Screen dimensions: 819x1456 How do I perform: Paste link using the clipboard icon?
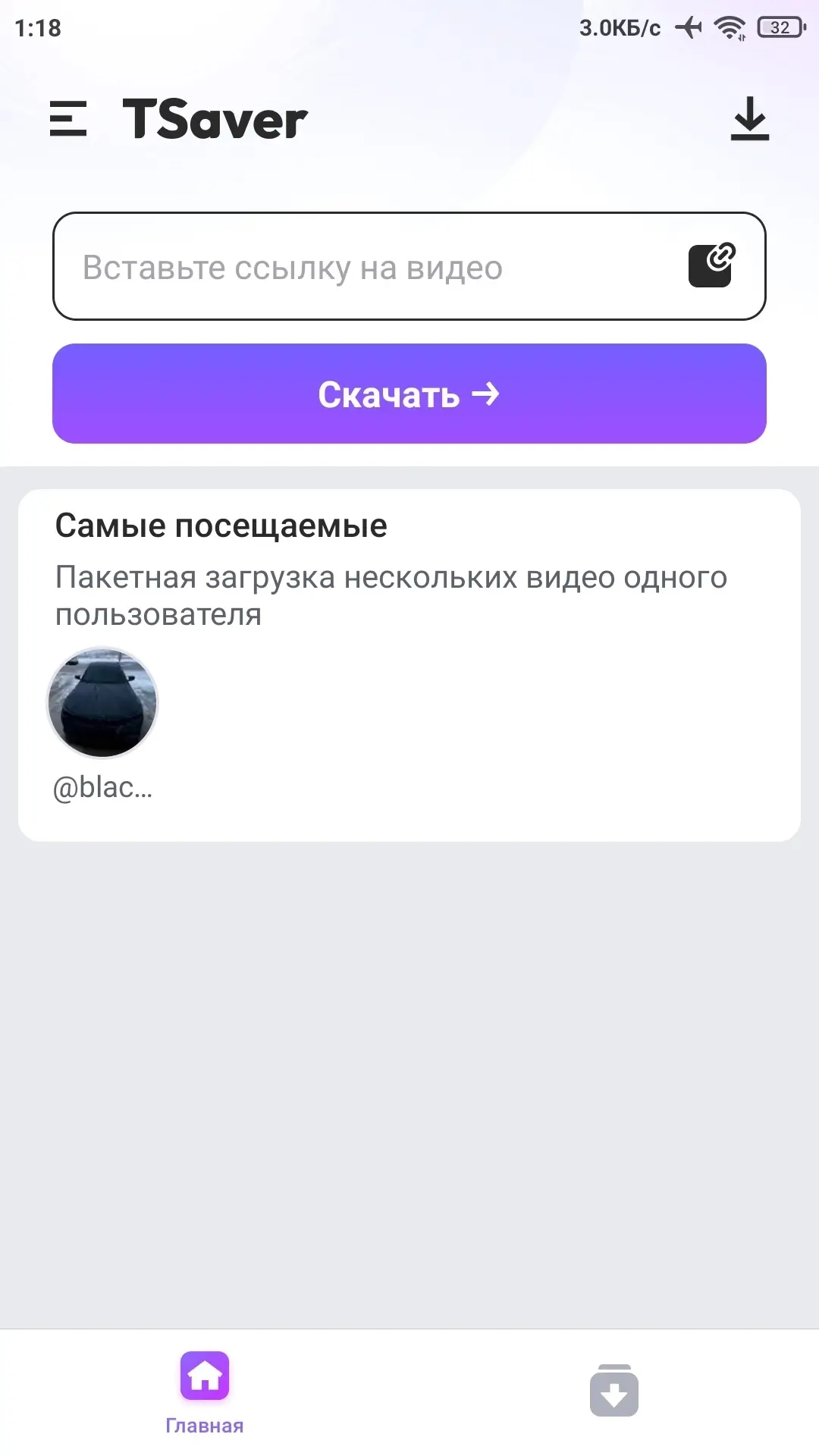click(x=711, y=265)
